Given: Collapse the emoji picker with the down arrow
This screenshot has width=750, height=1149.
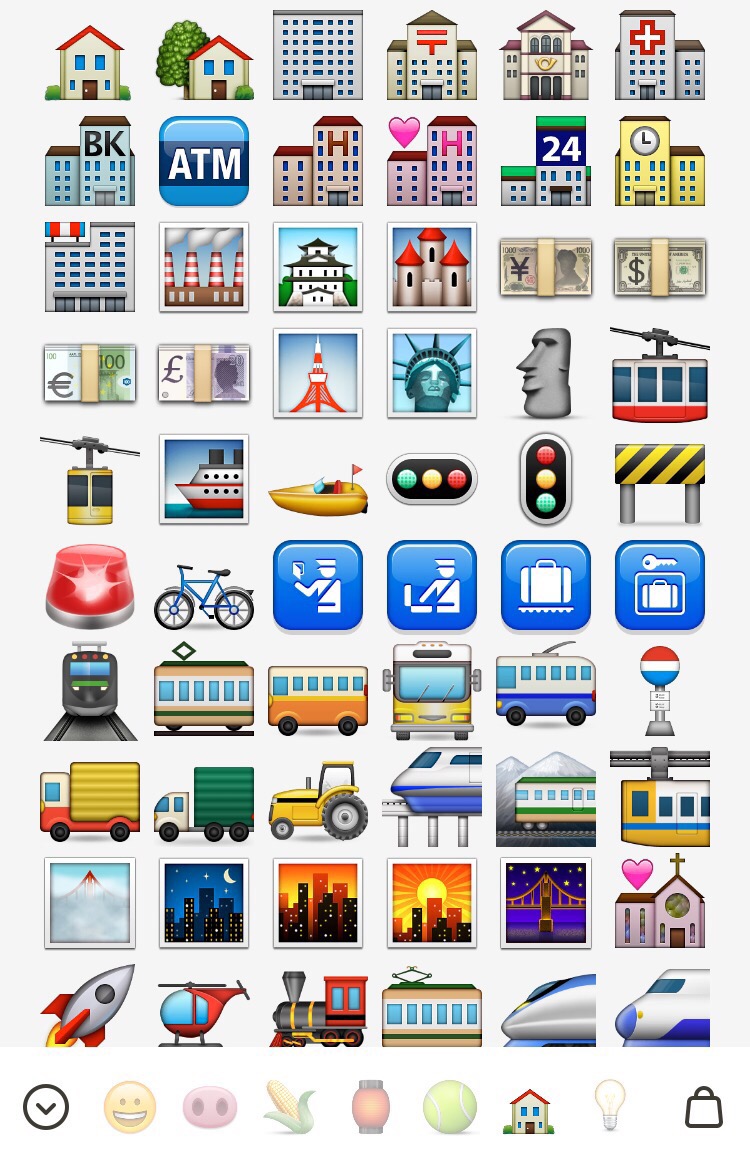Looking at the screenshot, I should [46, 1107].
